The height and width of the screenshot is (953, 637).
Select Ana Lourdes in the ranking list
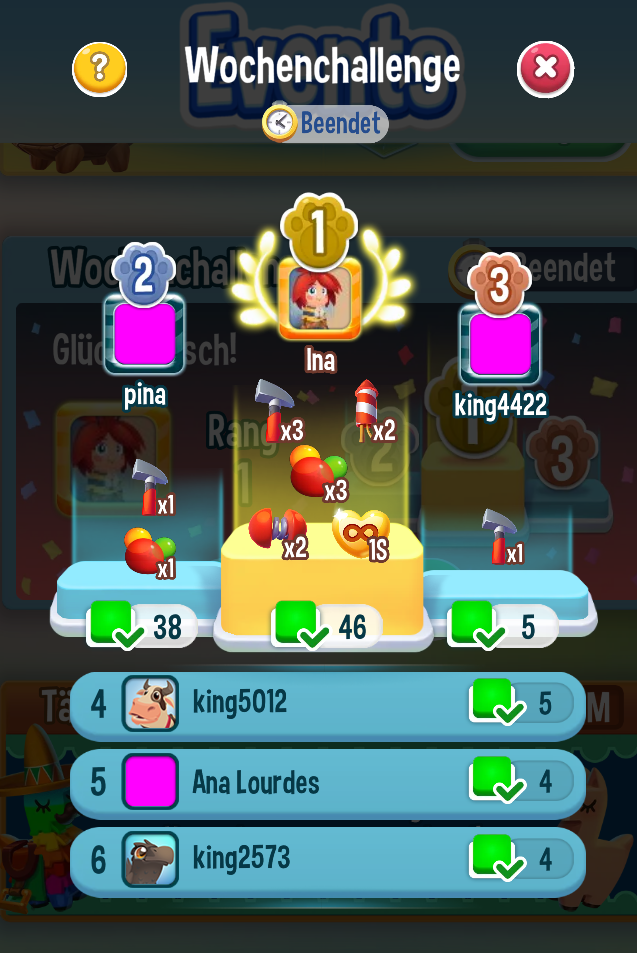(327, 782)
